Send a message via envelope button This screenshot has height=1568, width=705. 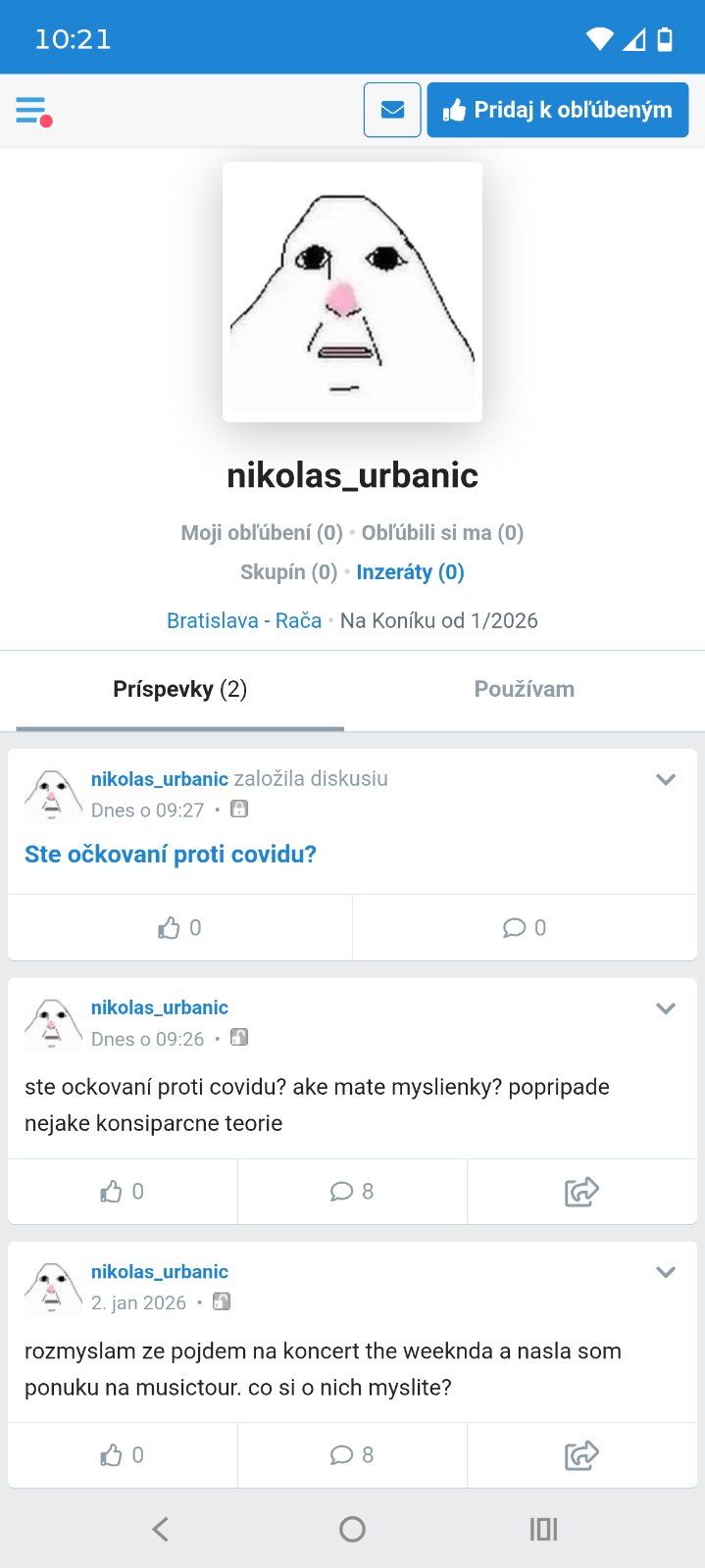pos(392,110)
